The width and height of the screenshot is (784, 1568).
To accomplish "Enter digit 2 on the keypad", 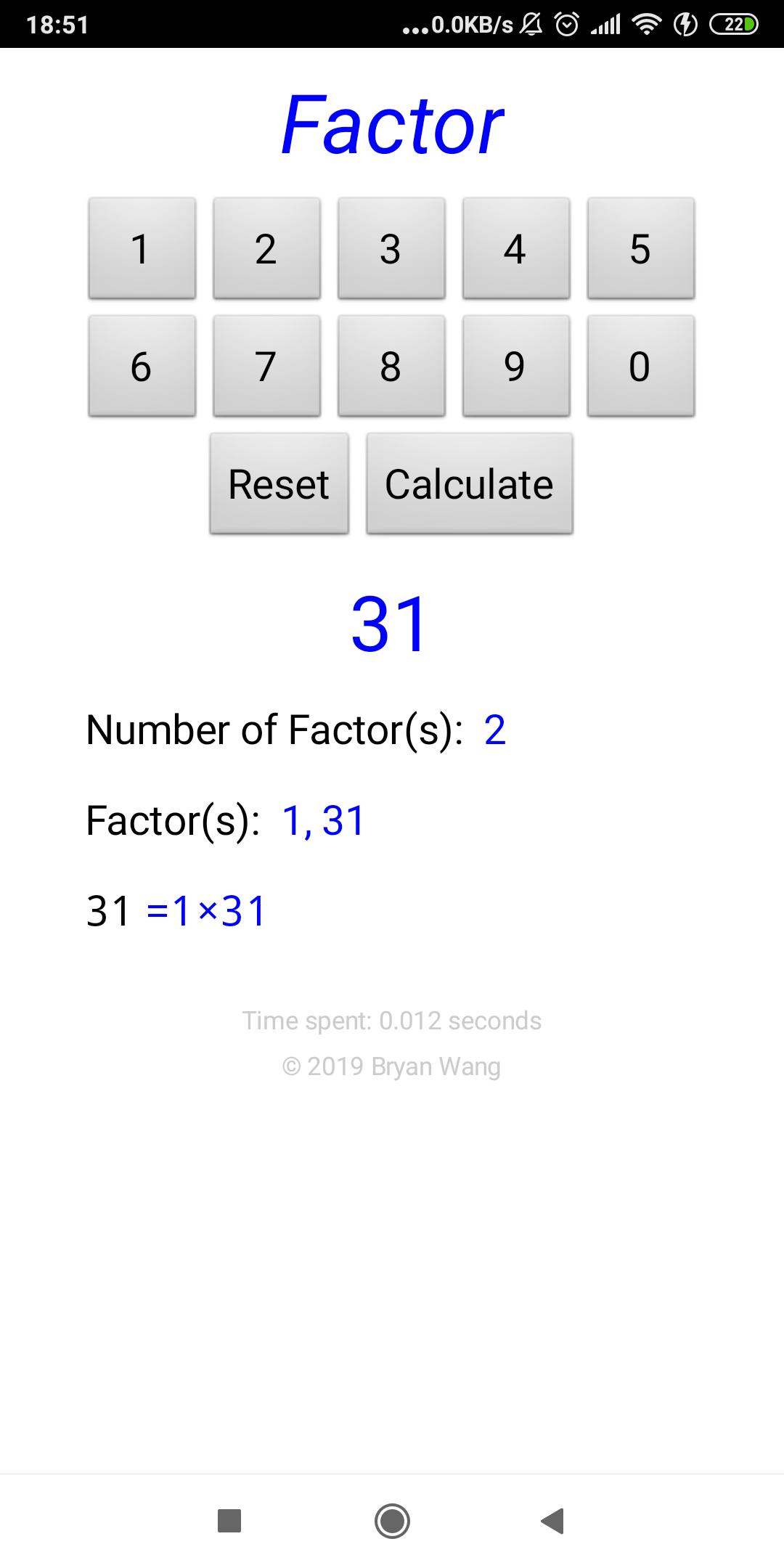I will pos(266,248).
